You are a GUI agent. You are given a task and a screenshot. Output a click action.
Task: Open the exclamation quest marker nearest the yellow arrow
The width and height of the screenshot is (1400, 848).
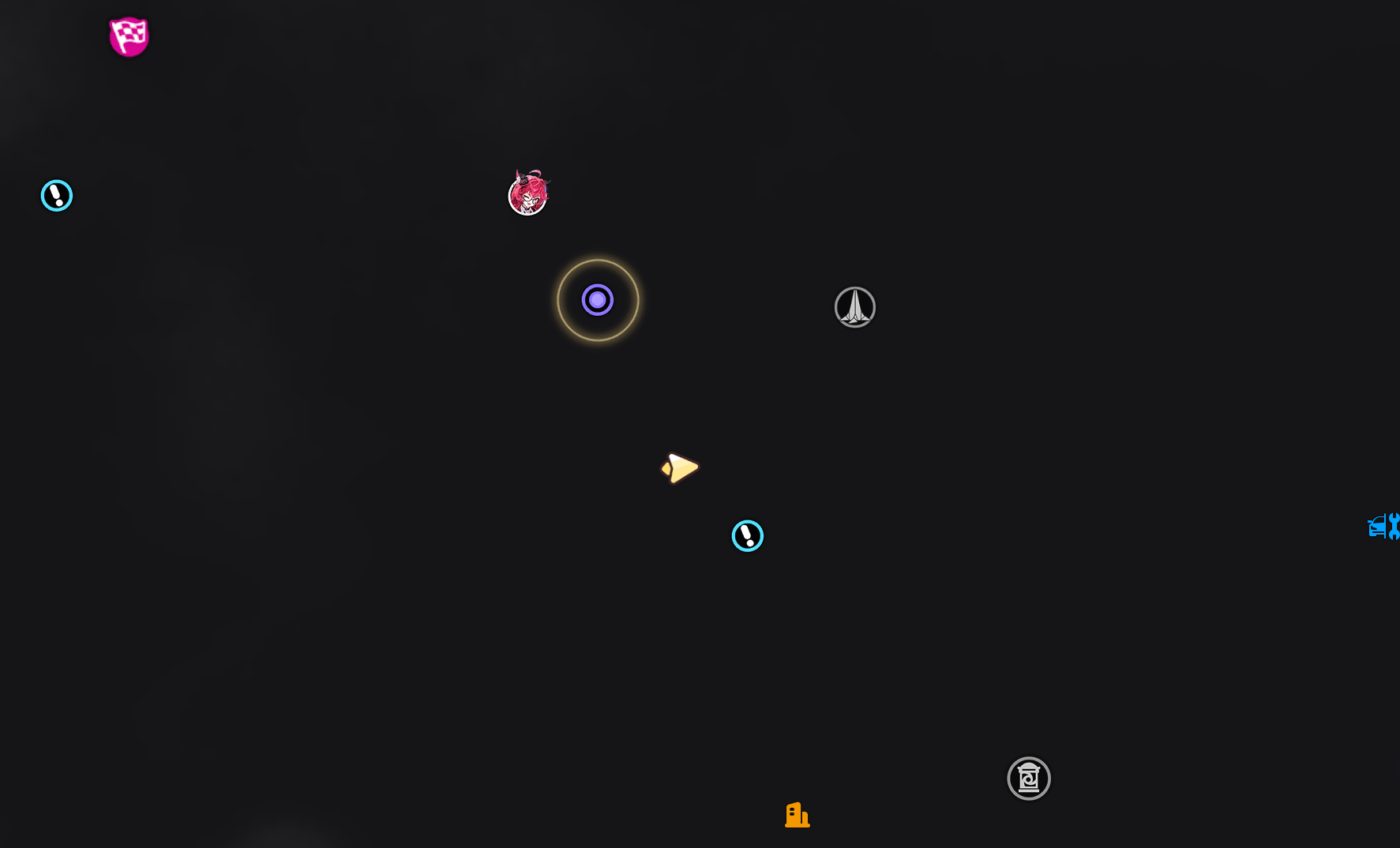[x=748, y=536]
